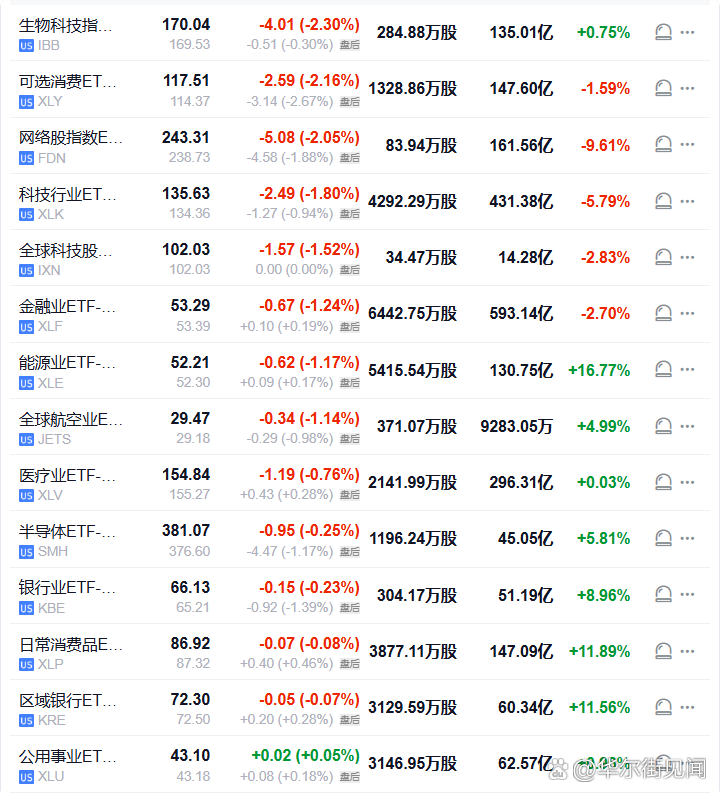Set a price alert for JETS
The height and width of the screenshot is (796, 720).
pyautogui.click(x=663, y=426)
